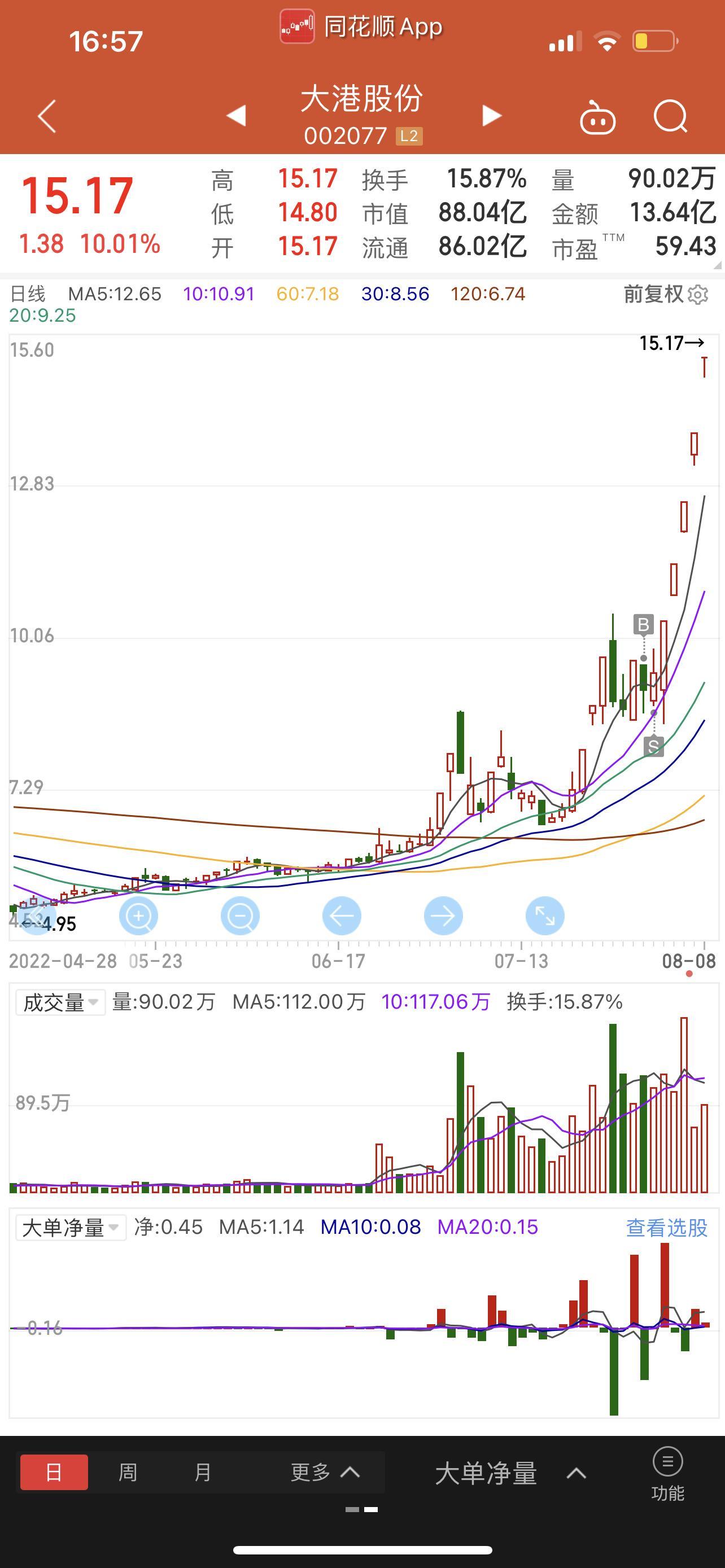This screenshot has height=1568, width=725.
Task: Switch to the next stock
Action: pyautogui.click(x=491, y=115)
